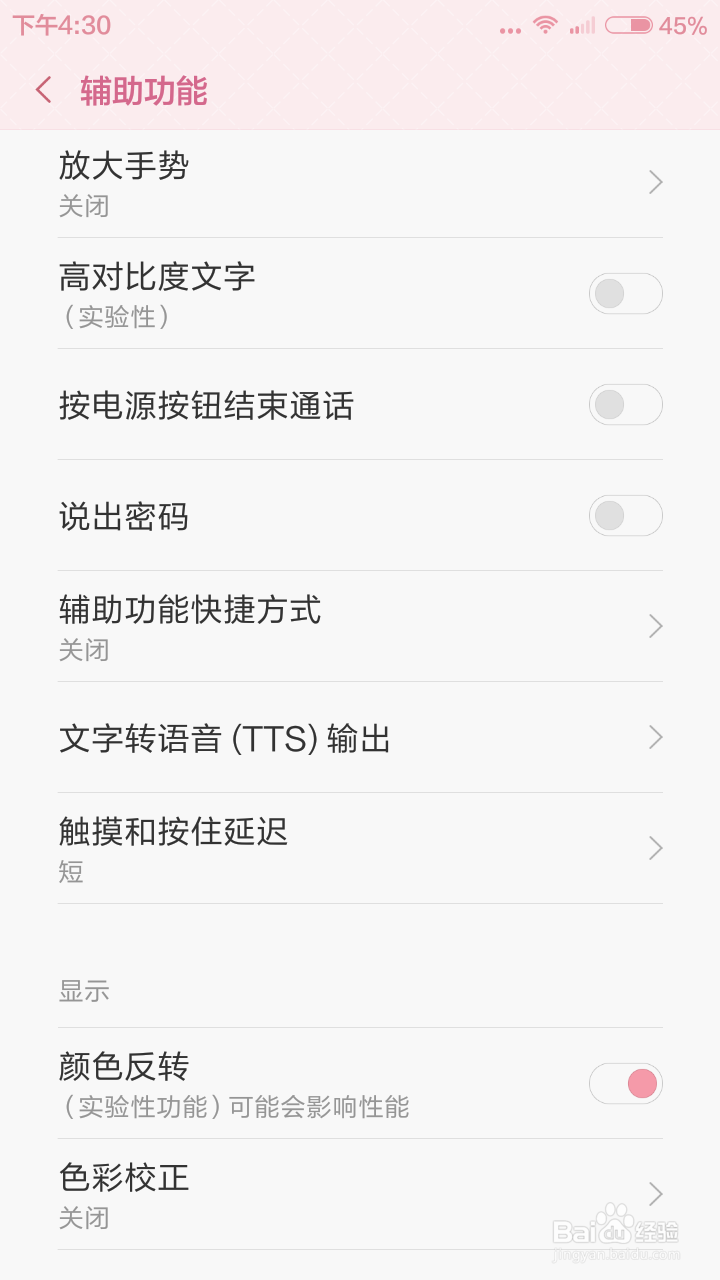Open 文字转语音 (TTS) 输出 settings

pyautogui.click(x=655, y=737)
